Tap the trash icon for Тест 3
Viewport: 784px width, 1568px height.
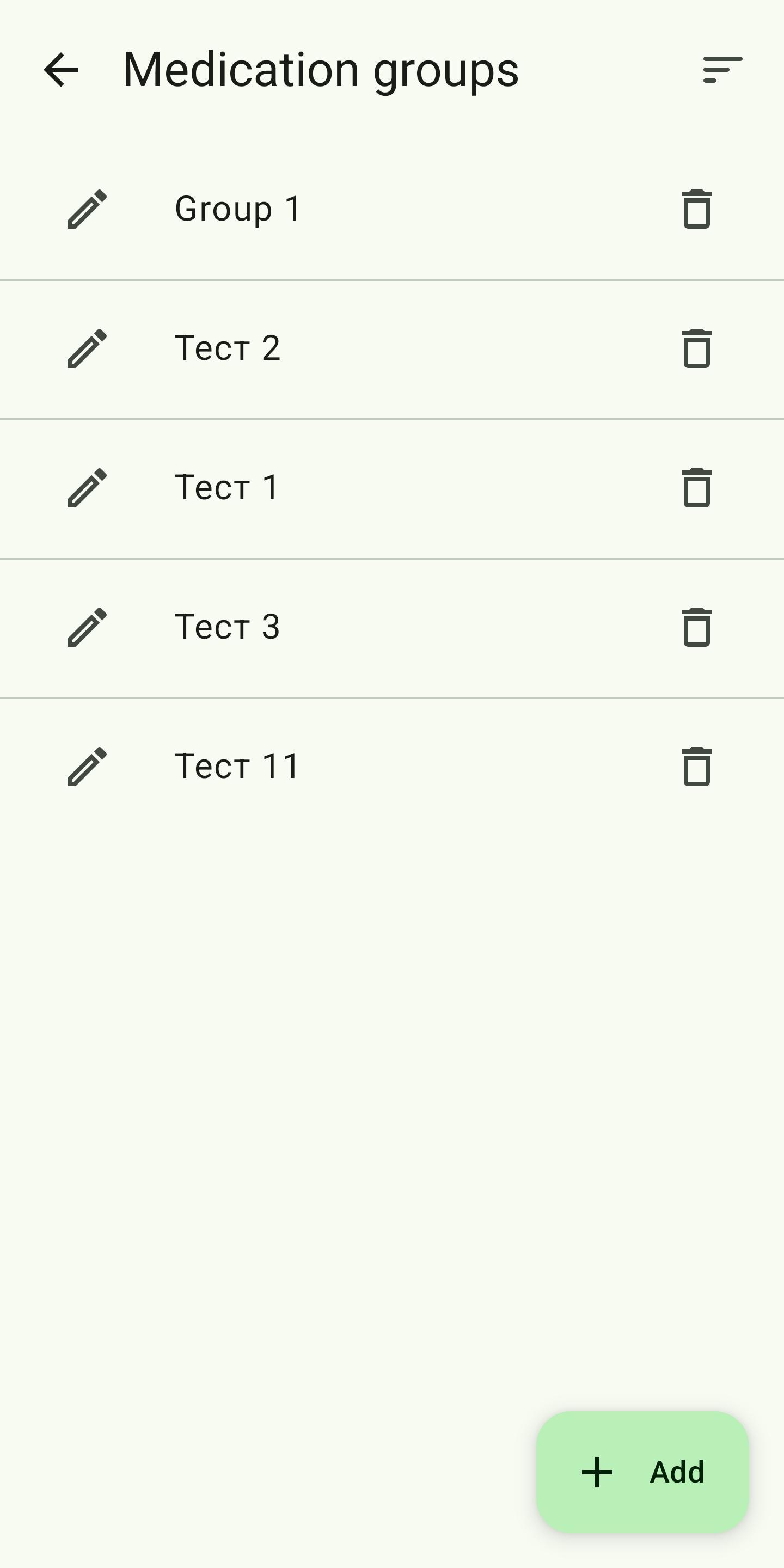696,627
